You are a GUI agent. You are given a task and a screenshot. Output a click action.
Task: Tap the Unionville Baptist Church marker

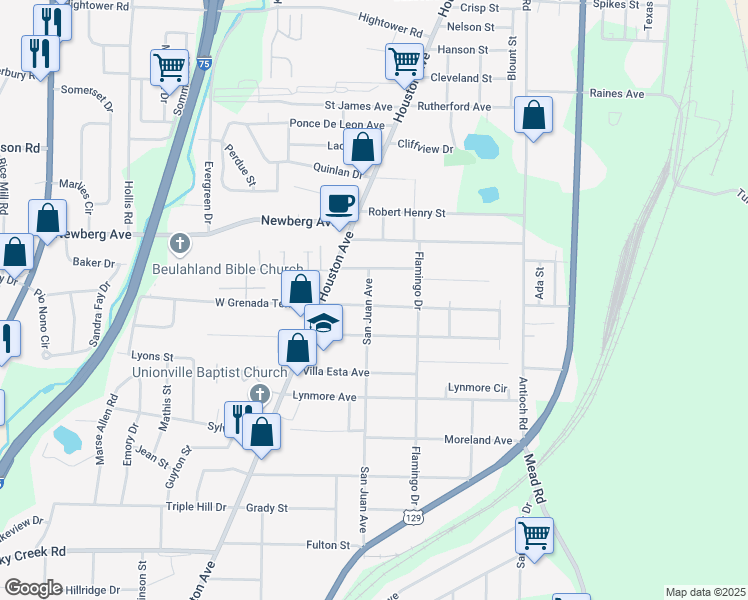(x=260, y=394)
